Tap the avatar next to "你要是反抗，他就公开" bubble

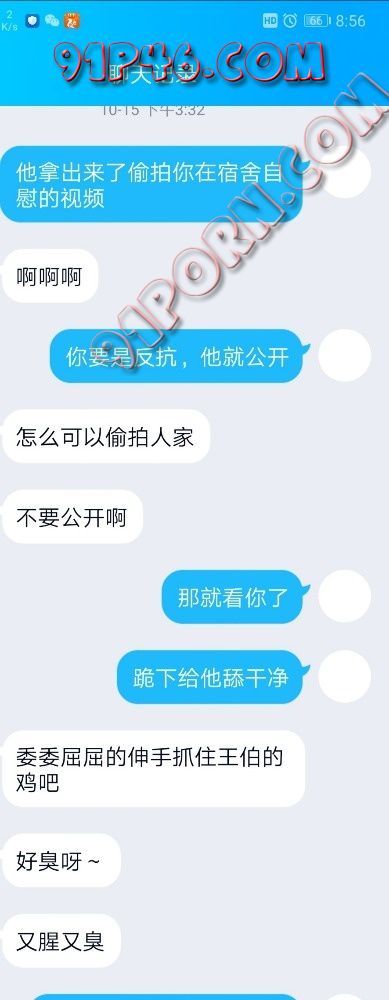(344, 355)
